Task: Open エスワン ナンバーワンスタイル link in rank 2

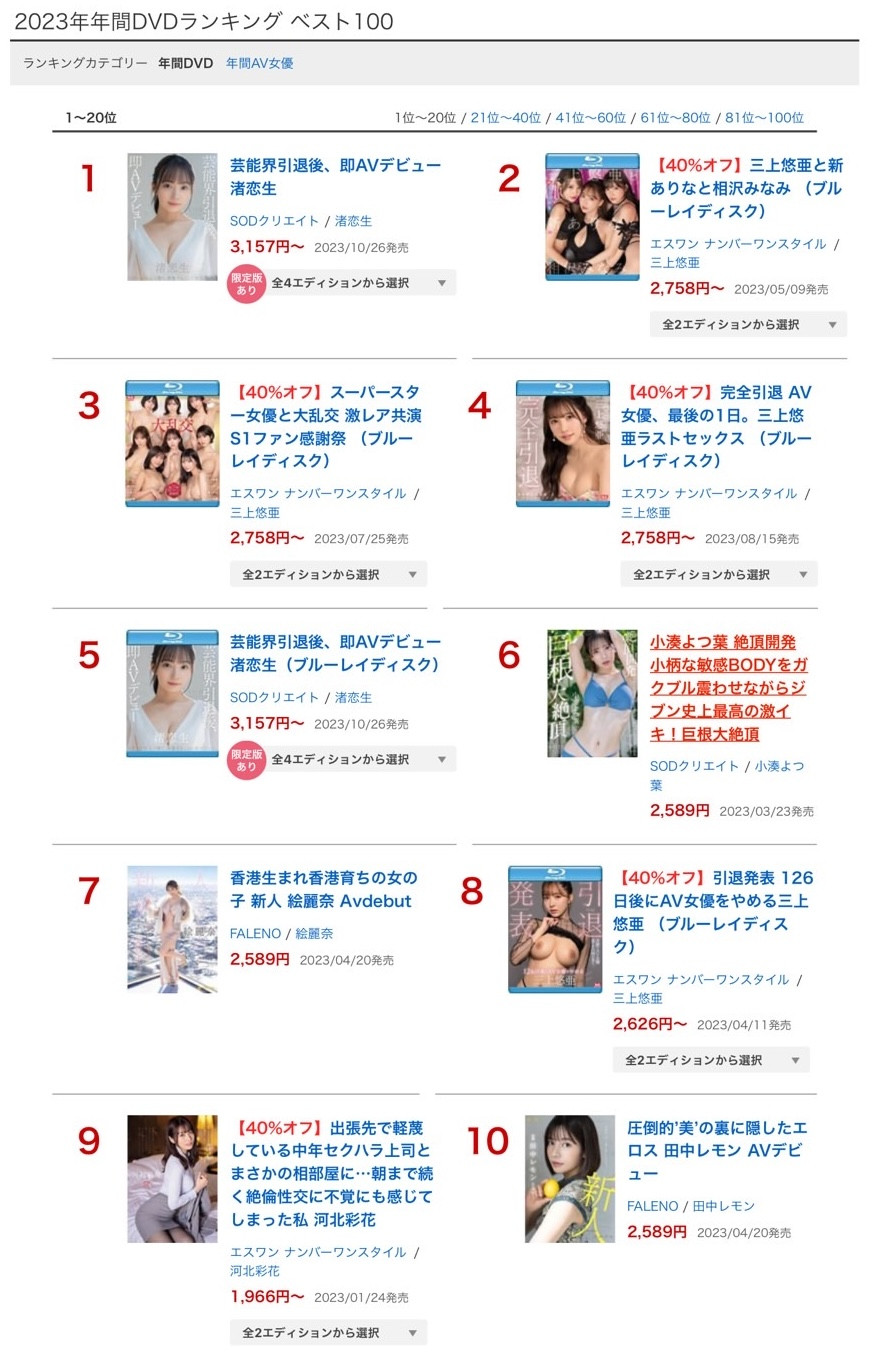Action: (738, 243)
